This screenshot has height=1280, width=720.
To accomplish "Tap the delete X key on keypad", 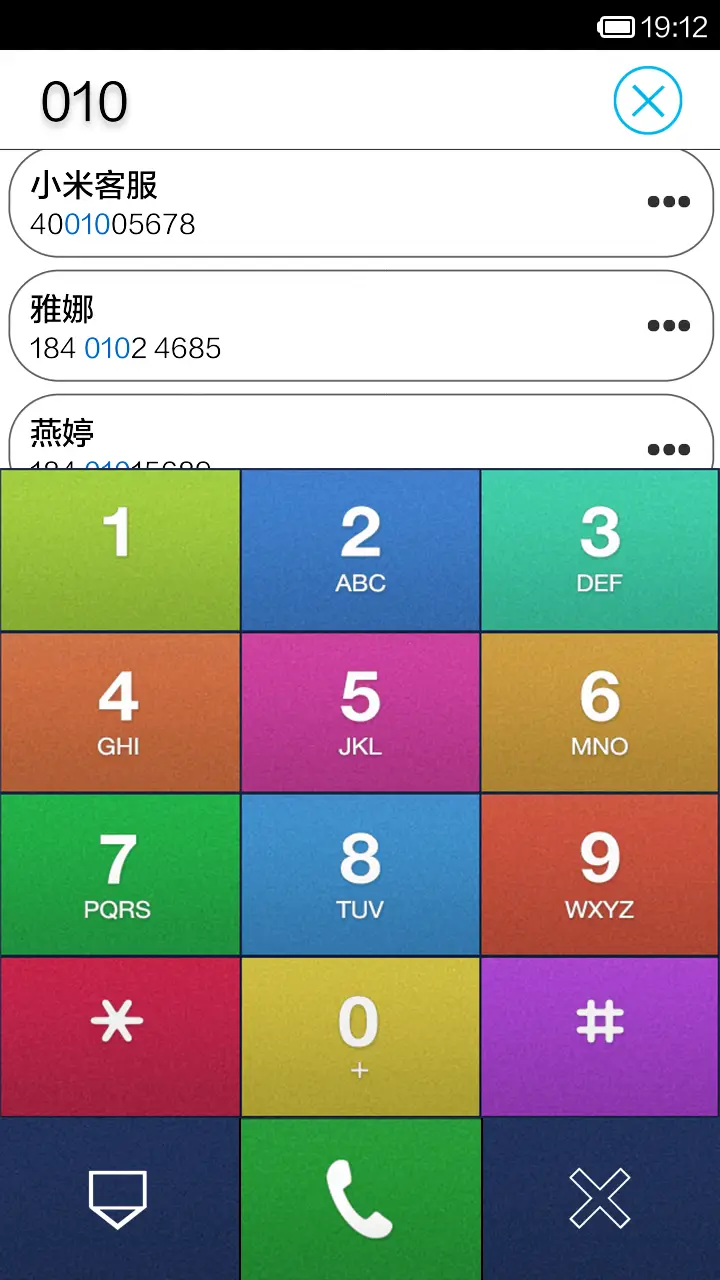I will [x=599, y=1196].
